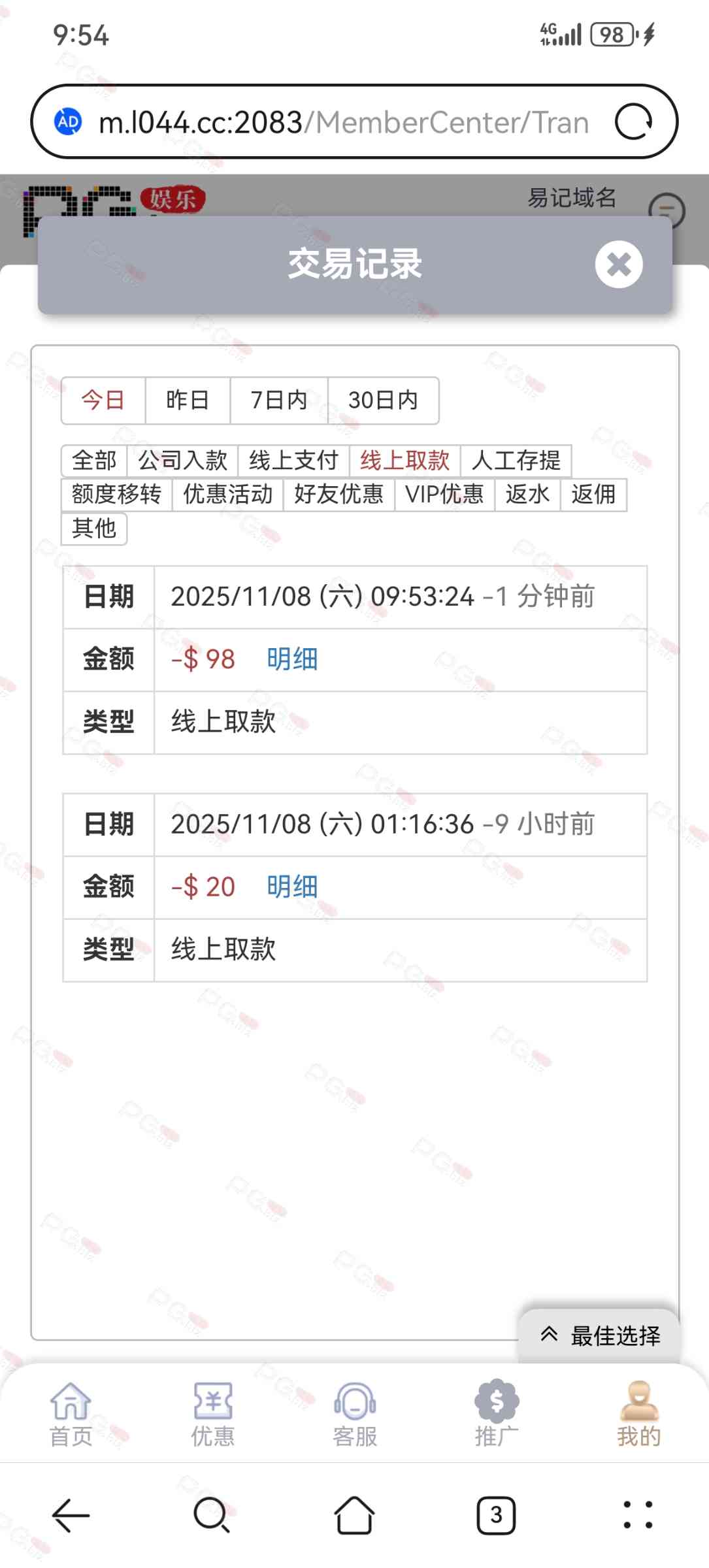
Task: Expand the 最佳选择 panel
Action: (x=600, y=1335)
